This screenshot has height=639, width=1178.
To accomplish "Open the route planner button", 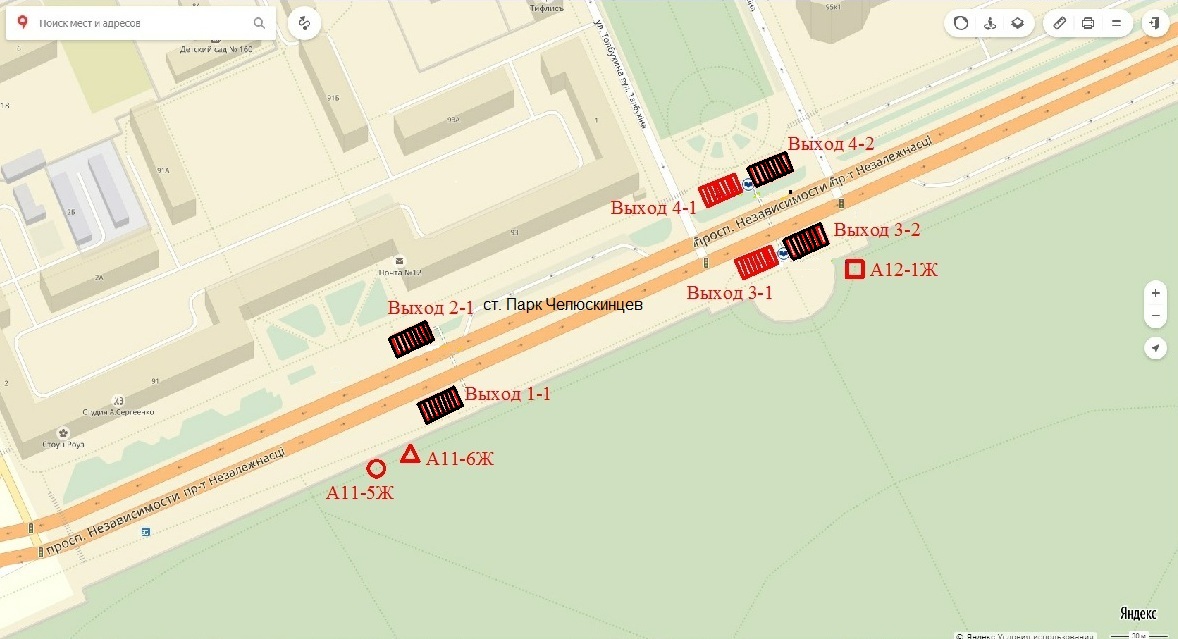I will click(304, 24).
